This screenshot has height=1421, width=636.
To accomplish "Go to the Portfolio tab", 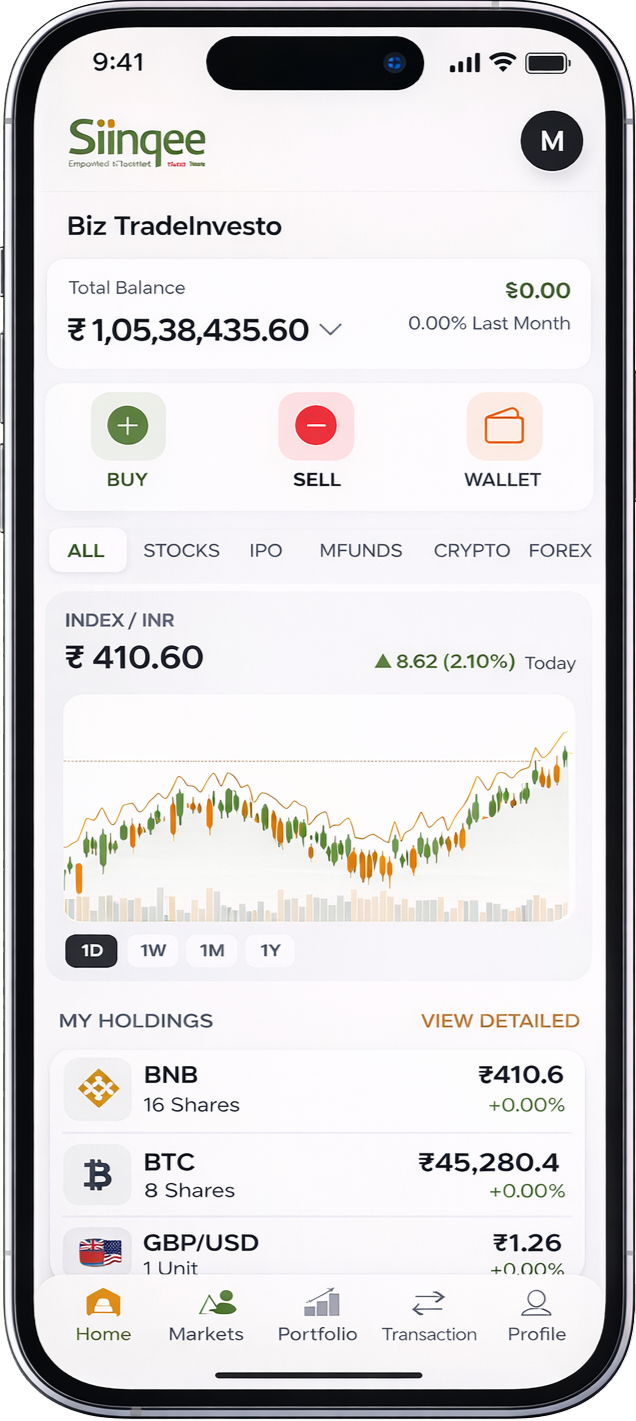I will pos(317,1316).
